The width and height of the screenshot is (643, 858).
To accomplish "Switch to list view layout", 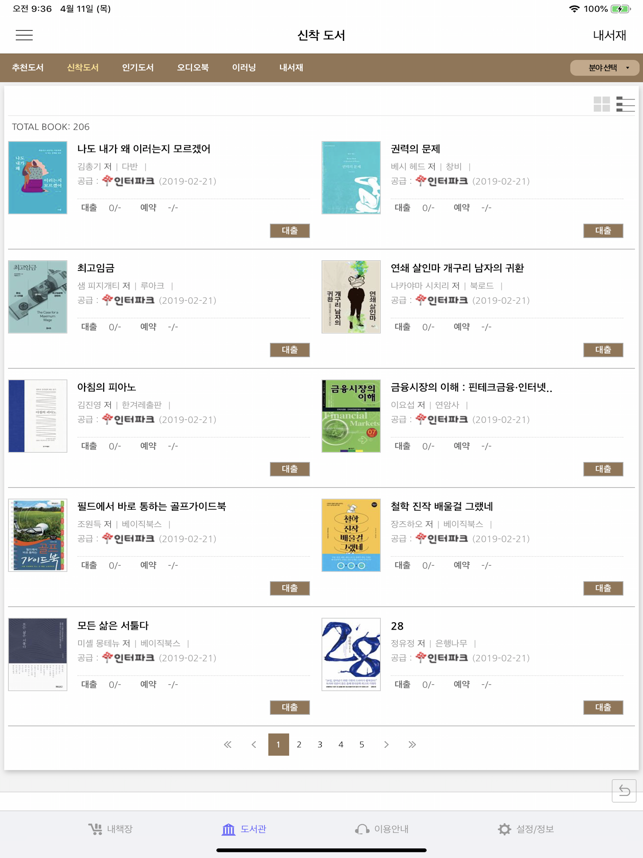I will click(x=626, y=104).
